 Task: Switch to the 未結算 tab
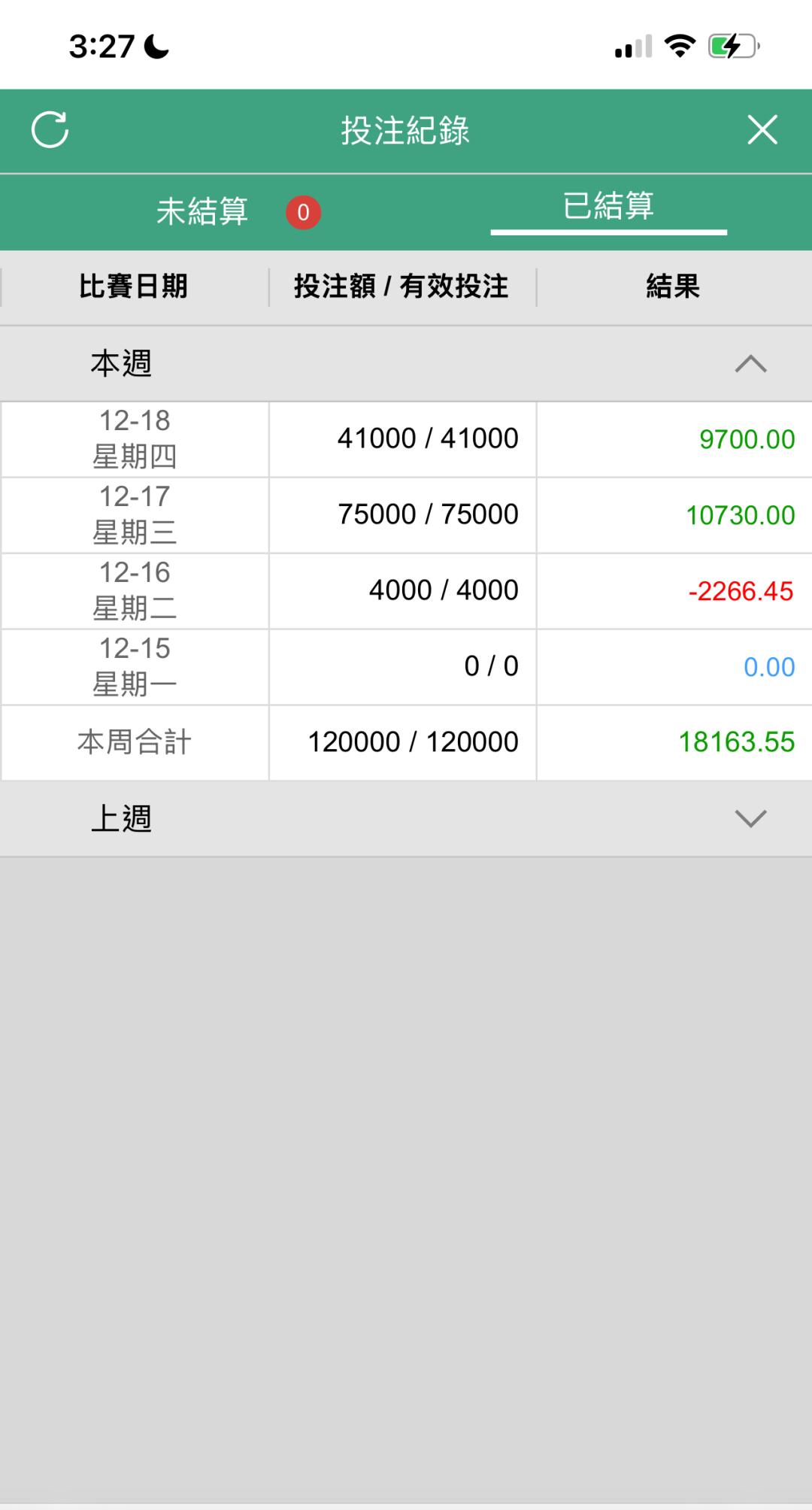(x=203, y=211)
